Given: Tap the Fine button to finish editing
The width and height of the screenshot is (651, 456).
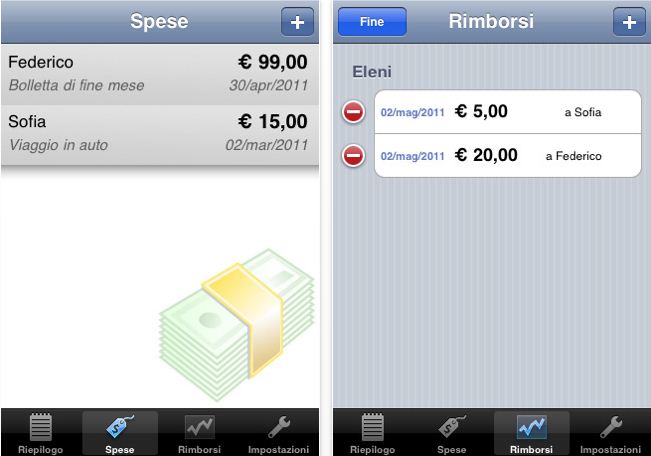Looking at the screenshot, I should click(x=372, y=21).
